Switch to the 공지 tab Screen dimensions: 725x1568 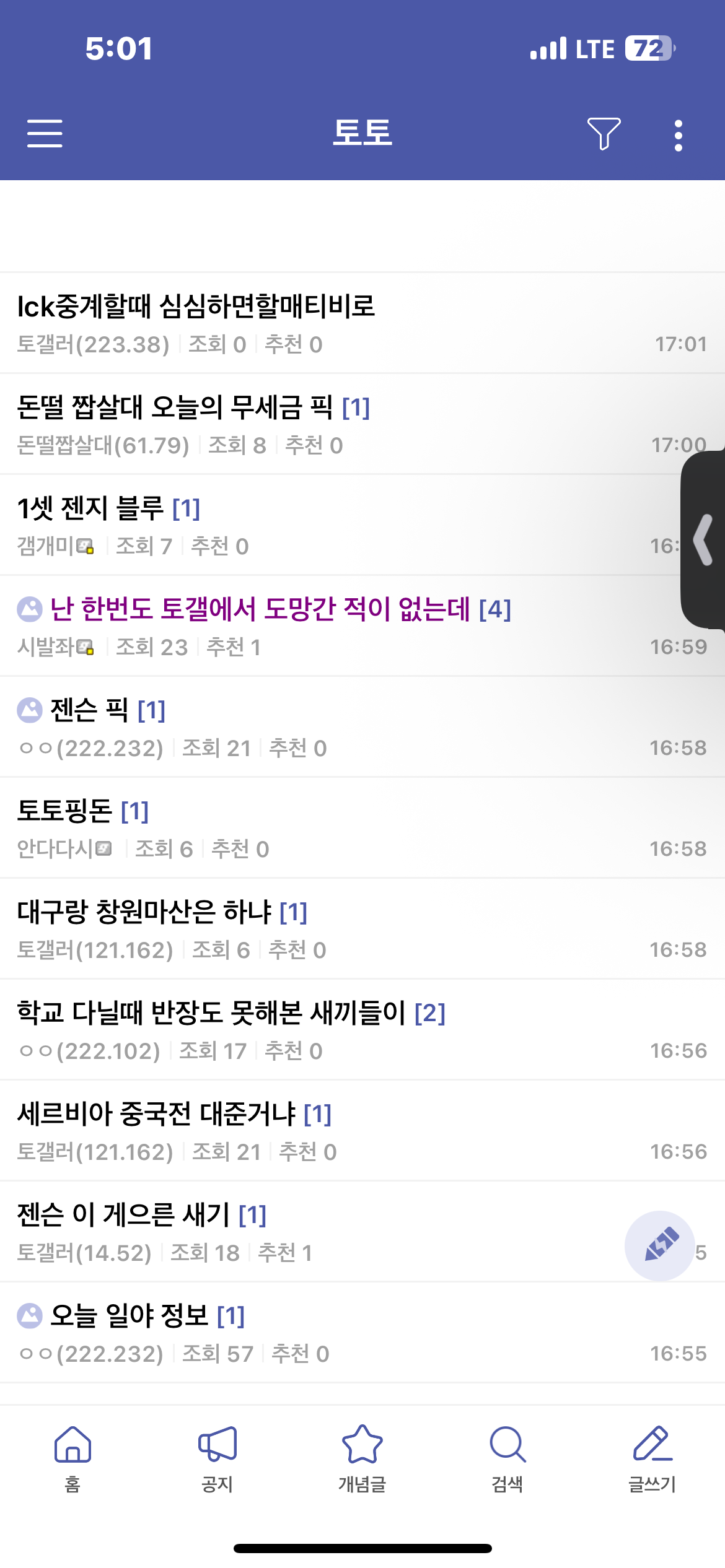(x=217, y=1460)
